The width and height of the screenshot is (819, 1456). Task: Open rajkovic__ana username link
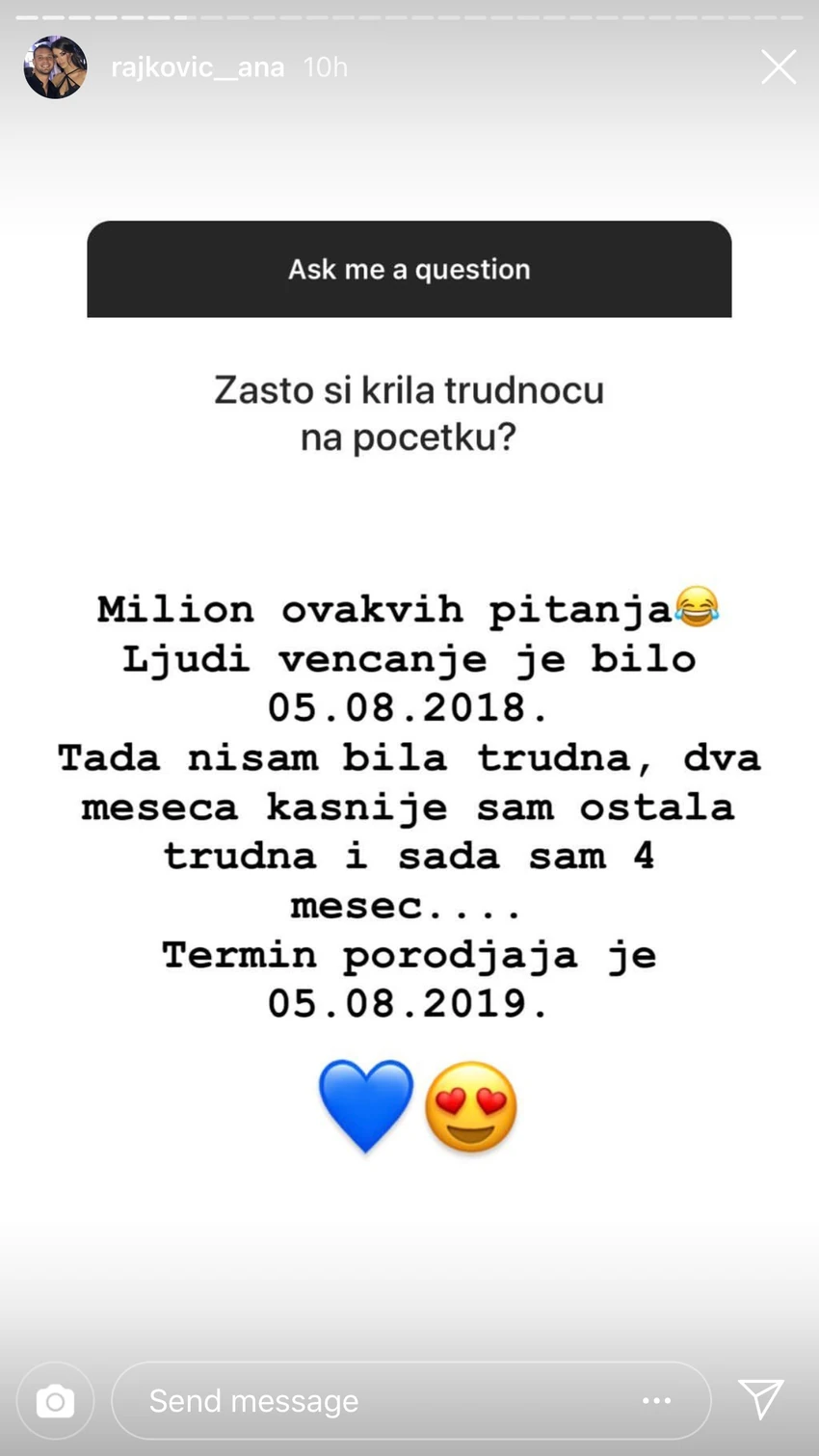click(x=198, y=67)
